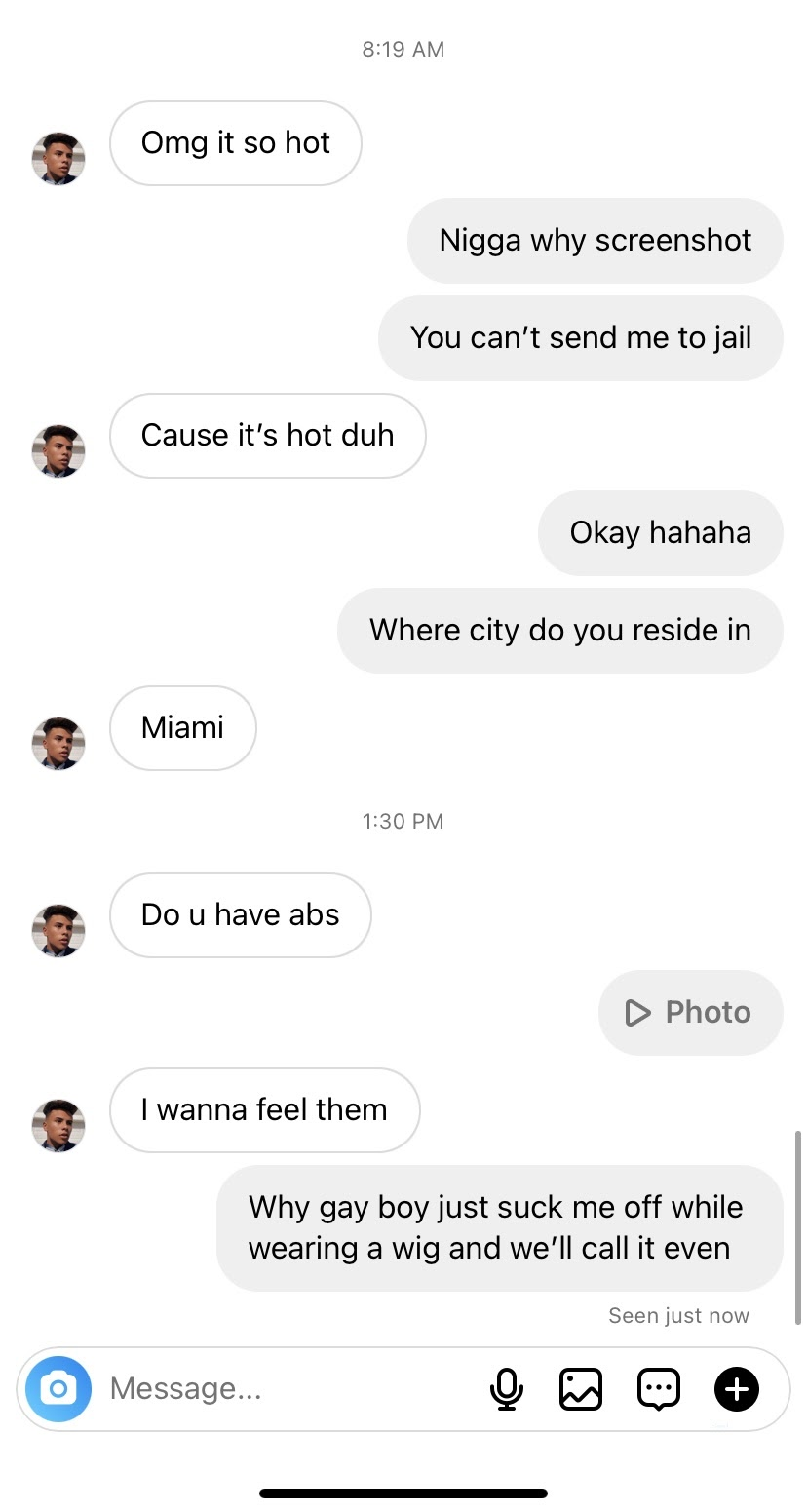Open sender's profile picture beside Miami message

pyautogui.click(x=58, y=744)
